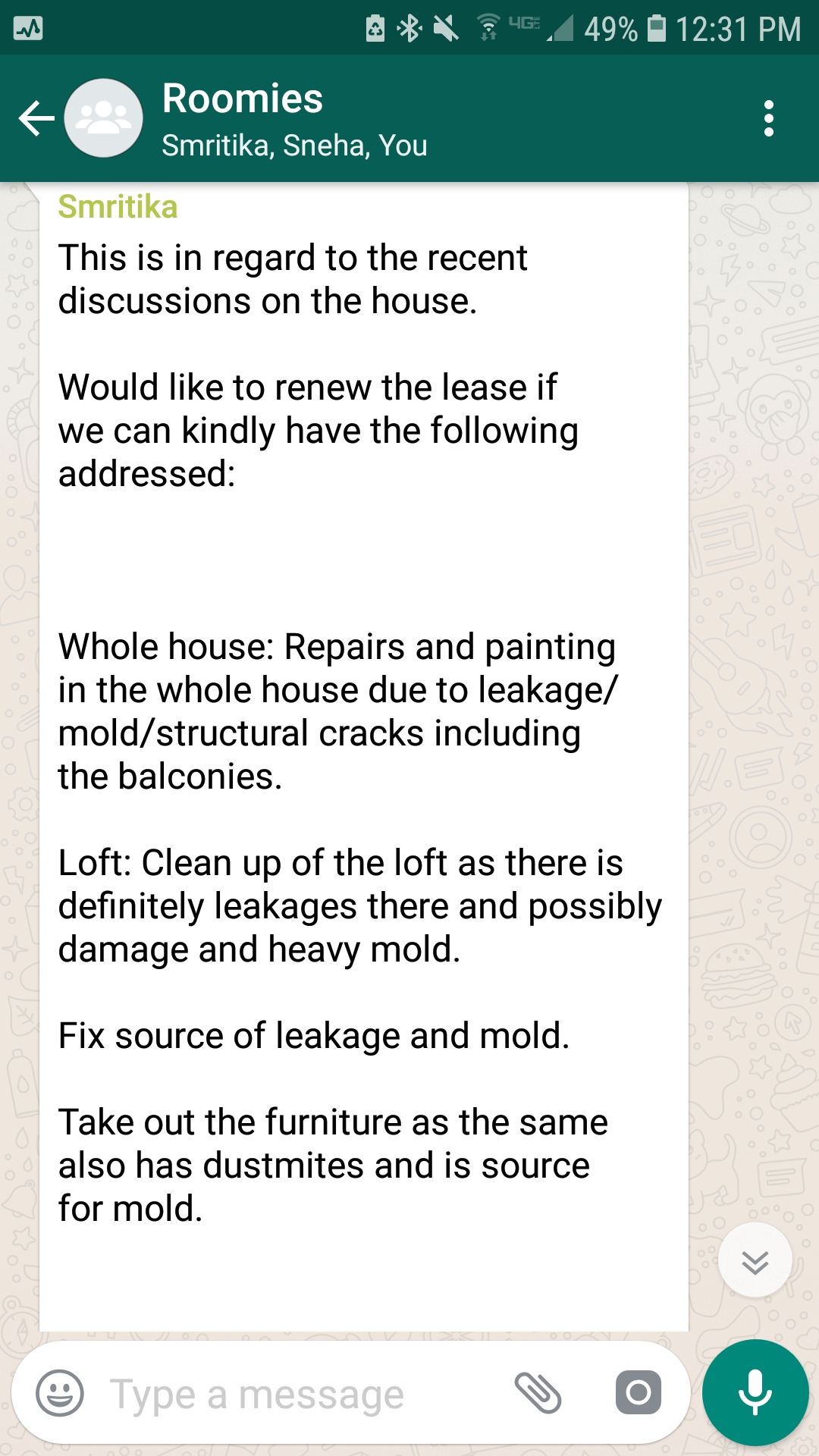
Task: Tap the microphone voice message button
Action: [x=755, y=1393]
